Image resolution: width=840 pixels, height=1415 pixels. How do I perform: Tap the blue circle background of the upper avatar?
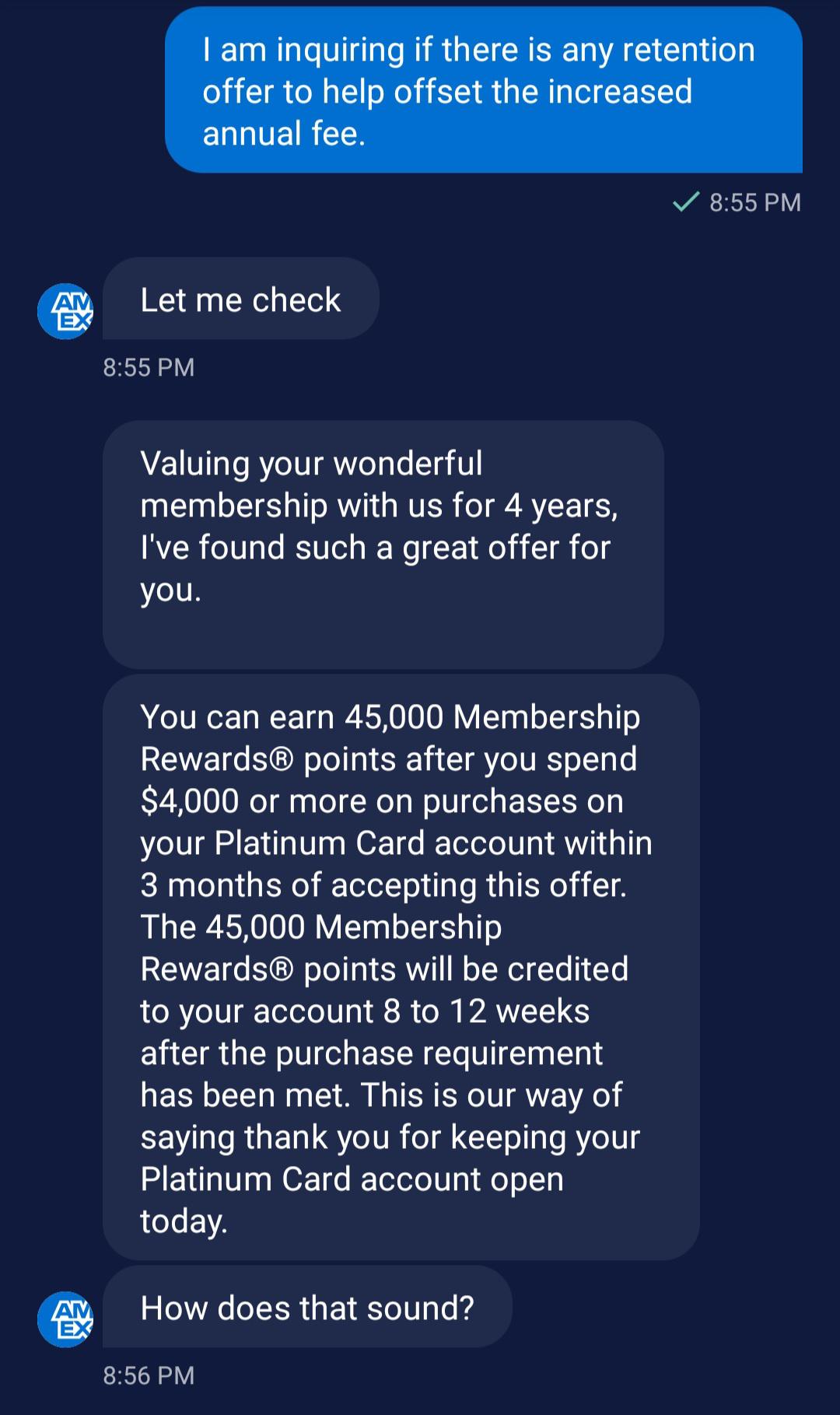pos(68,310)
